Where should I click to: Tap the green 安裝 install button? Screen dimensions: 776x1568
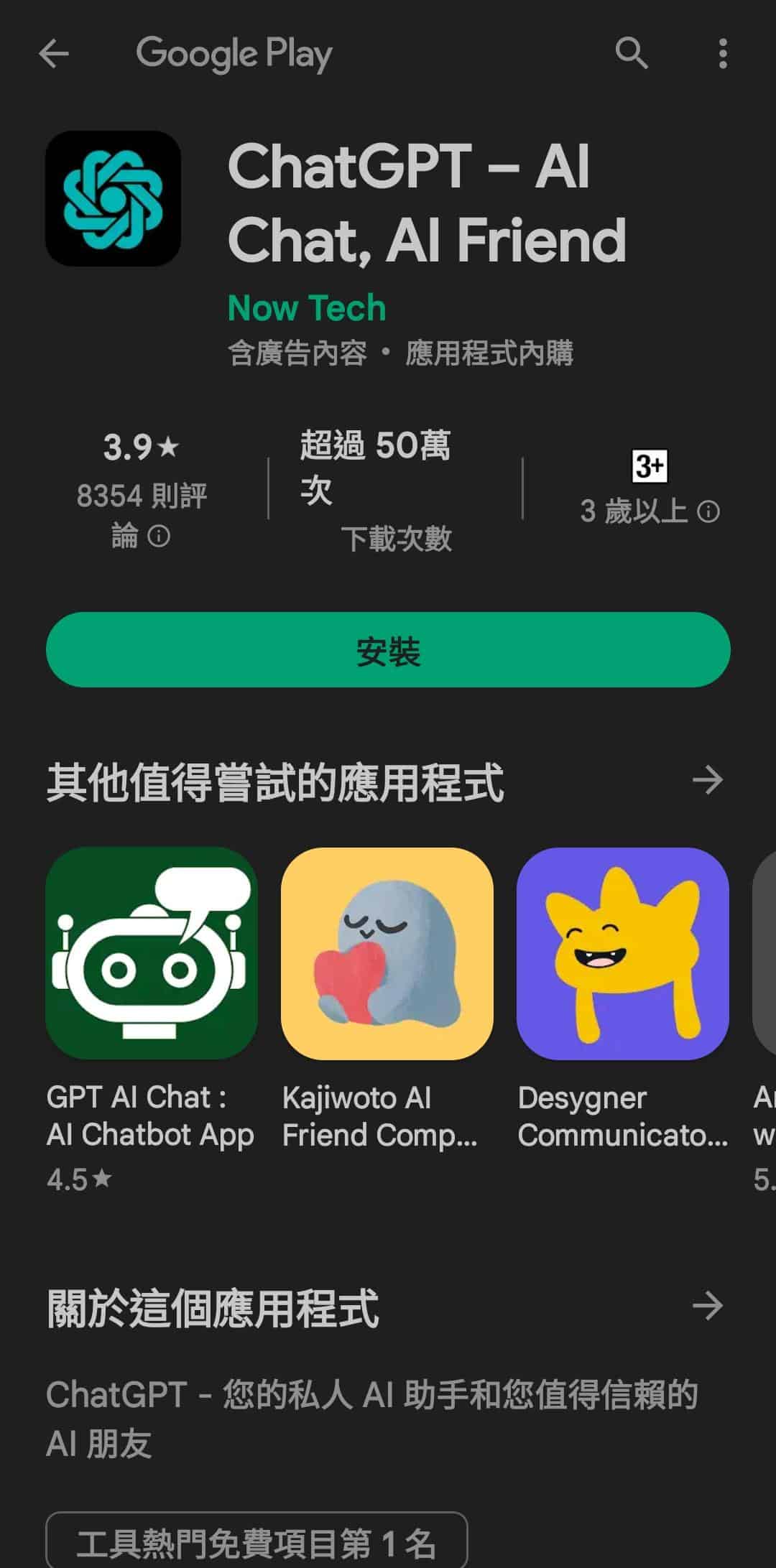tap(388, 650)
